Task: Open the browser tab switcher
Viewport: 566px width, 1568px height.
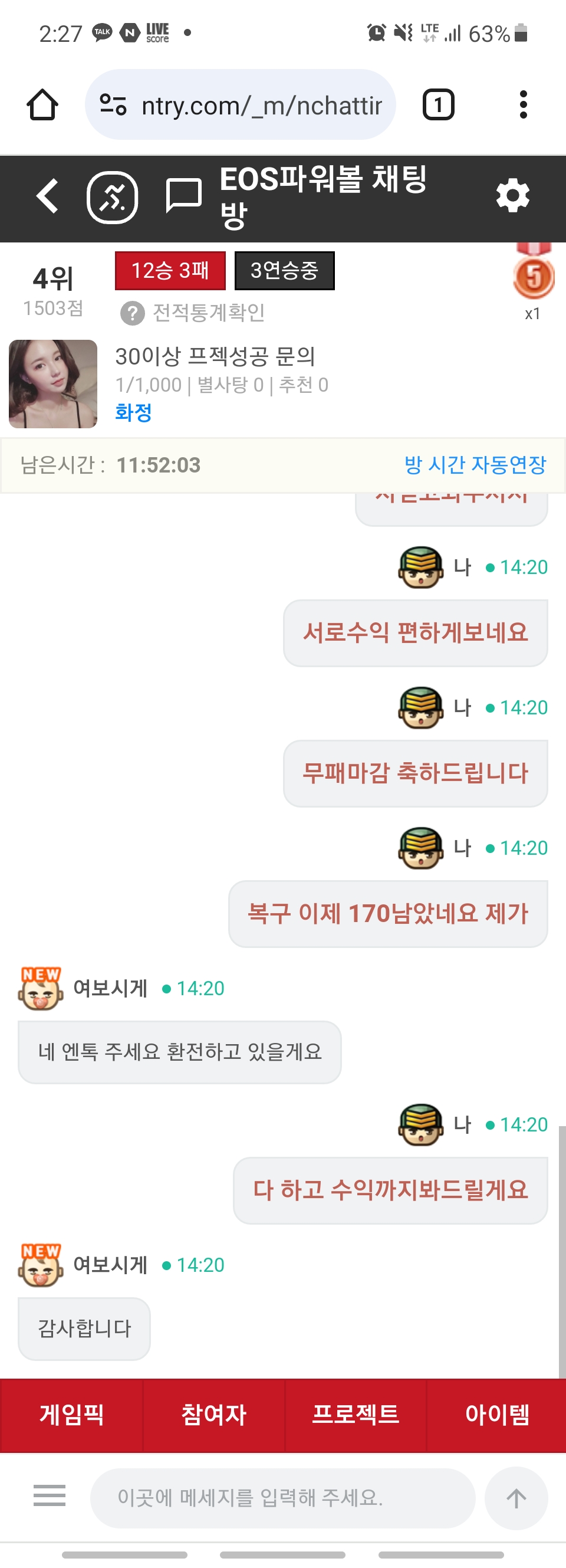Action: coord(438,104)
